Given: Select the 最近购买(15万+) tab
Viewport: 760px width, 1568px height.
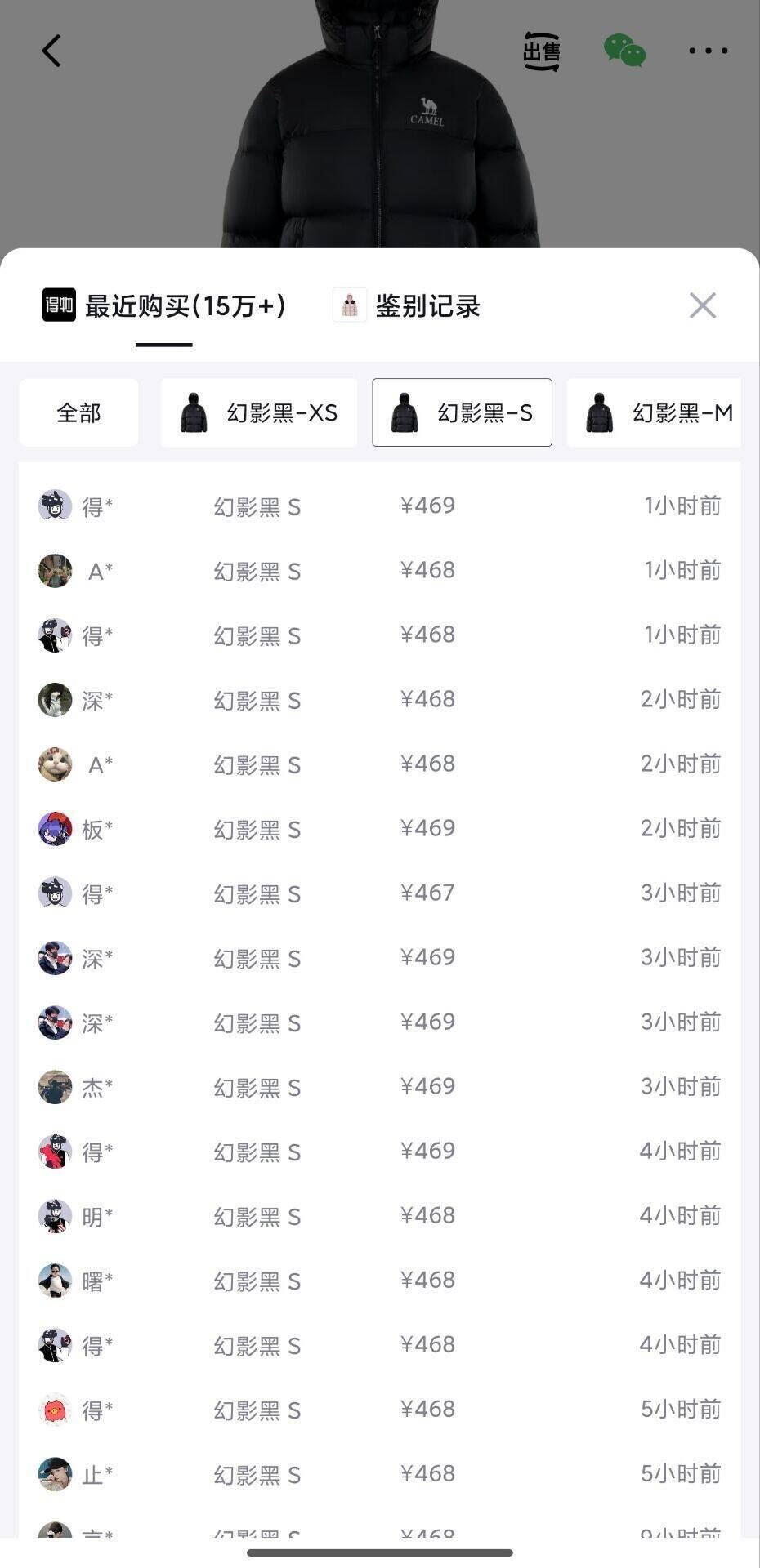Looking at the screenshot, I should 164,306.
